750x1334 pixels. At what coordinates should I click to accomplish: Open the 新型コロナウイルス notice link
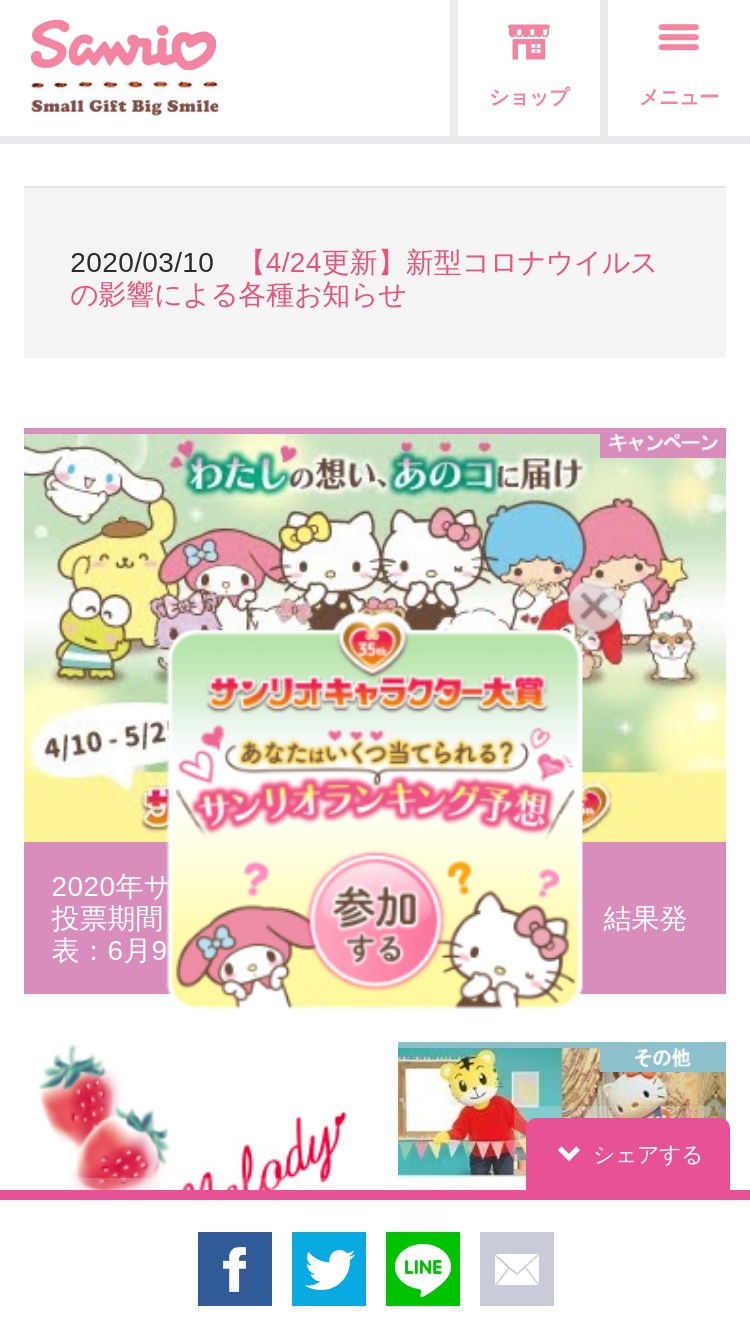[363, 279]
